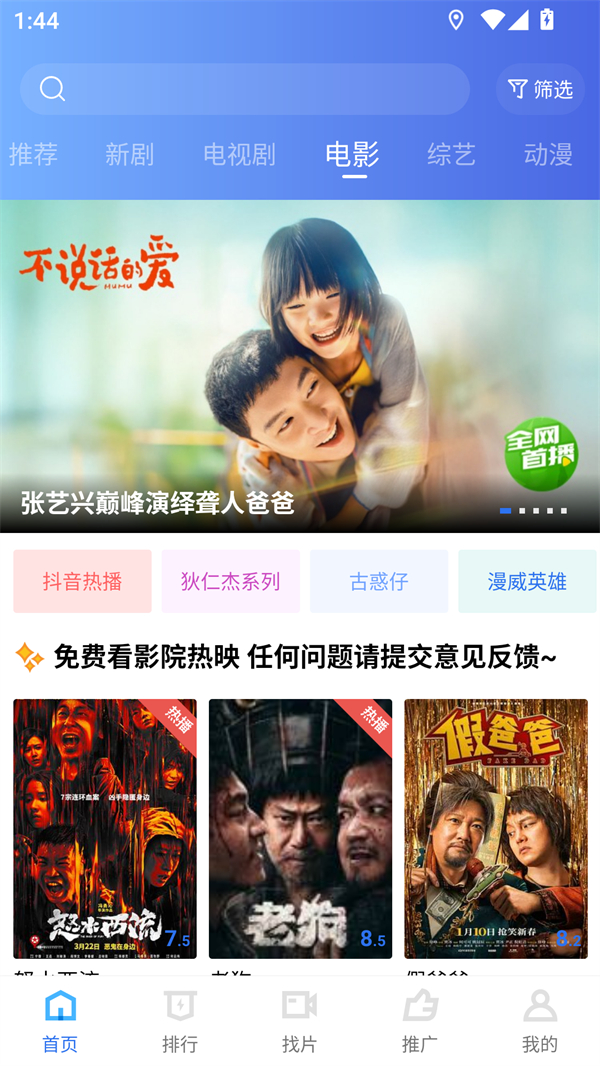Open the 筛选 filter button

(540, 89)
